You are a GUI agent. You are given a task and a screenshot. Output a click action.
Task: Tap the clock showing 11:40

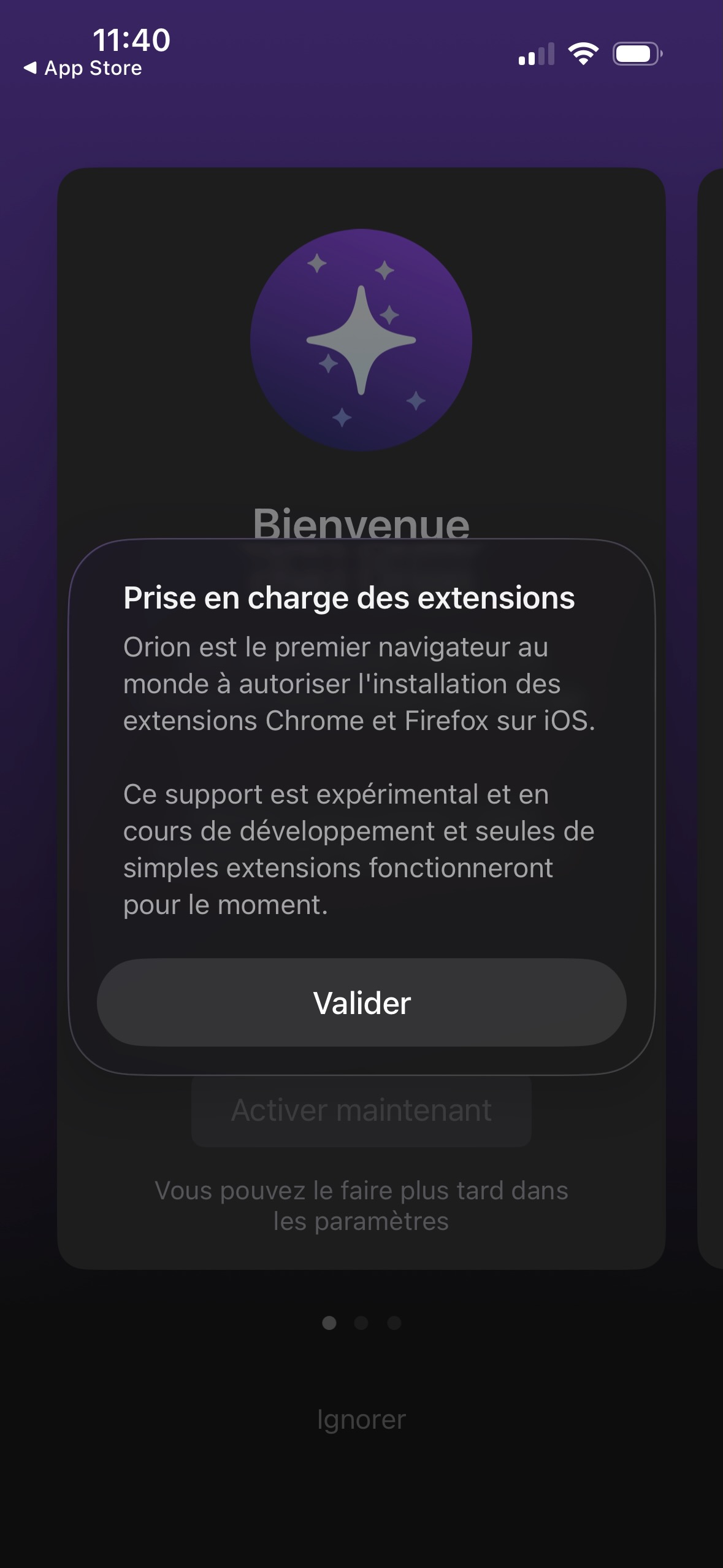coord(130,42)
